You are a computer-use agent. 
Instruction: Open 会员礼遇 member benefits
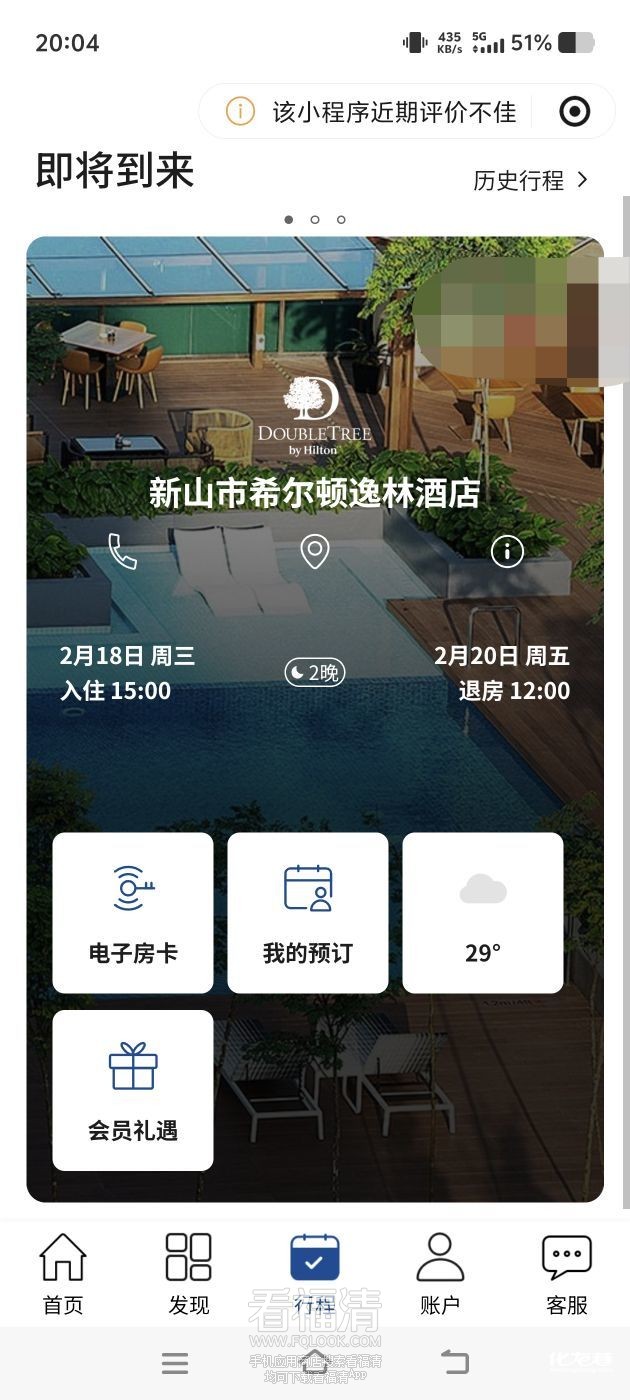(133, 1090)
